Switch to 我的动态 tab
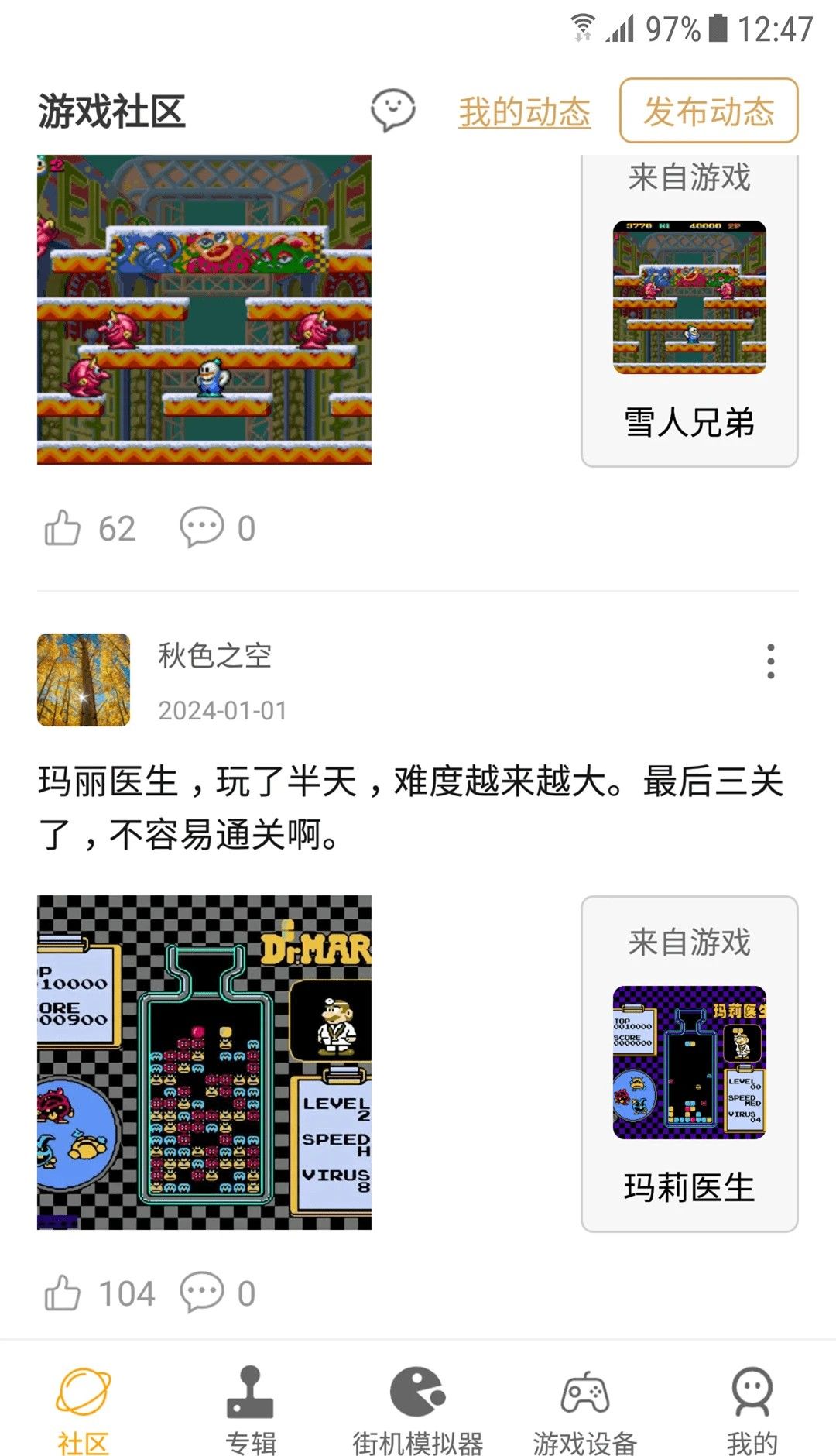 click(523, 113)
